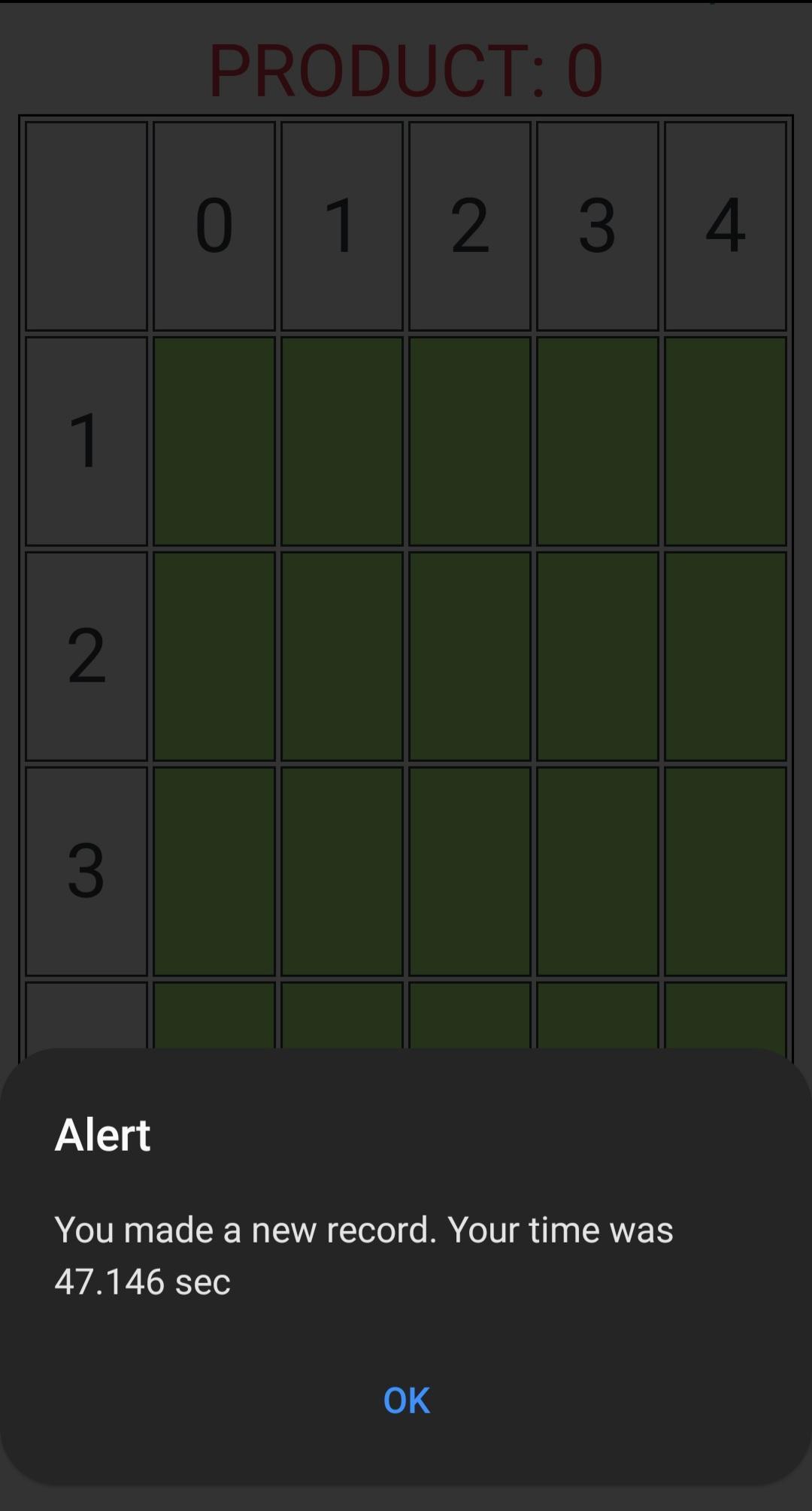Click the green cell at row 1 column 4
Viewport: 812px width, 1511px height.
point(726,440)
